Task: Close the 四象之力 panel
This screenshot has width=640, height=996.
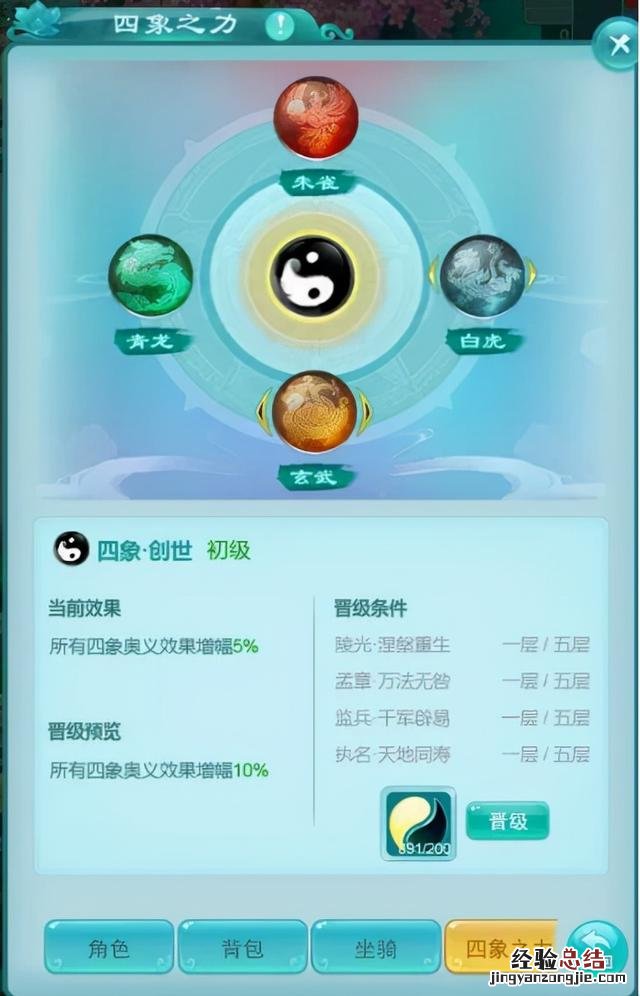Action: (613, 45)
